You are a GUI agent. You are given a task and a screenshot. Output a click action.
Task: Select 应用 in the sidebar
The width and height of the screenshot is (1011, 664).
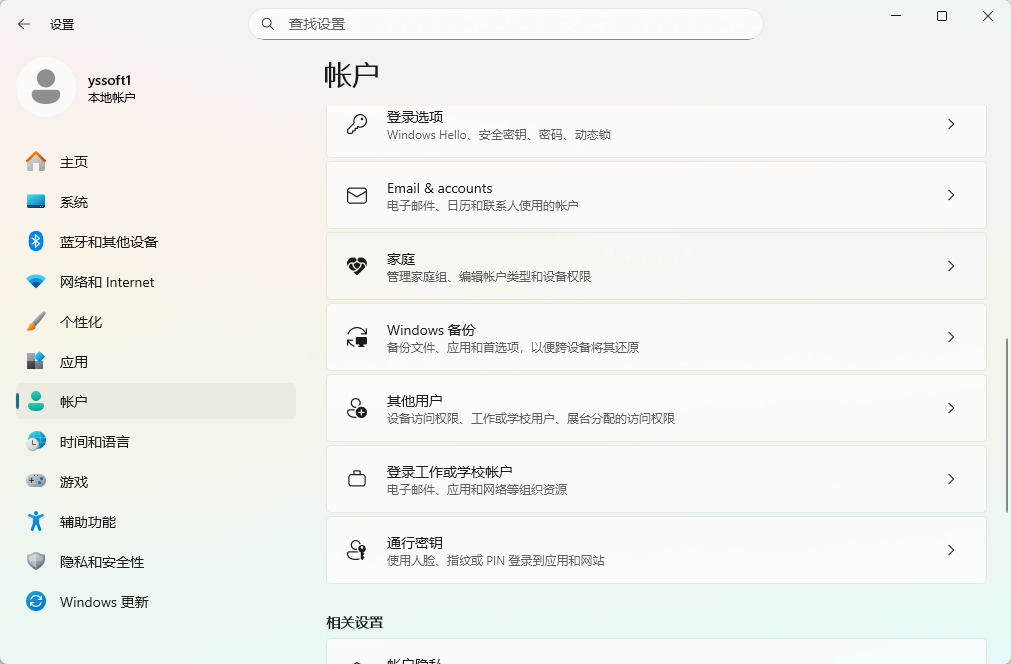(74, 362)
